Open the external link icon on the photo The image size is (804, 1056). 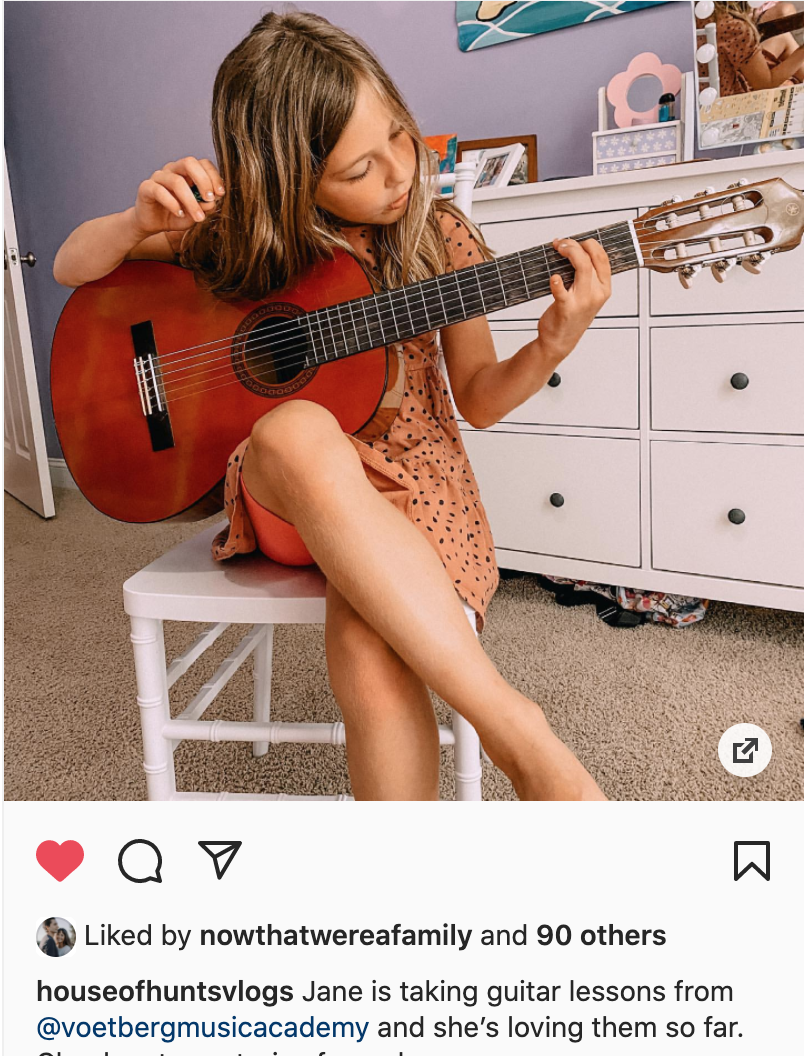pos(745,750)
